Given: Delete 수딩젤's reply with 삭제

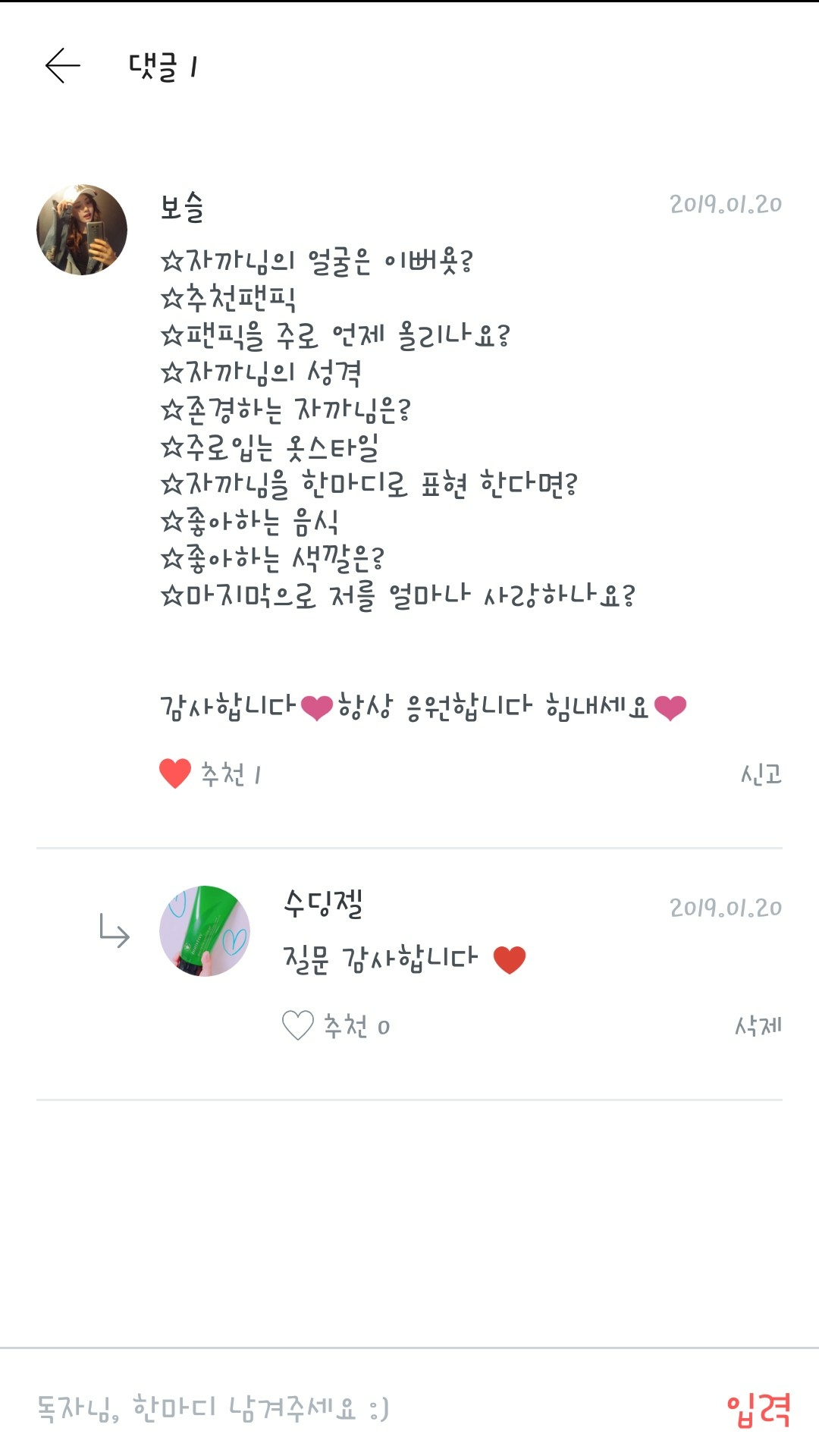Looking at the screenshot, I should 758,1026.
